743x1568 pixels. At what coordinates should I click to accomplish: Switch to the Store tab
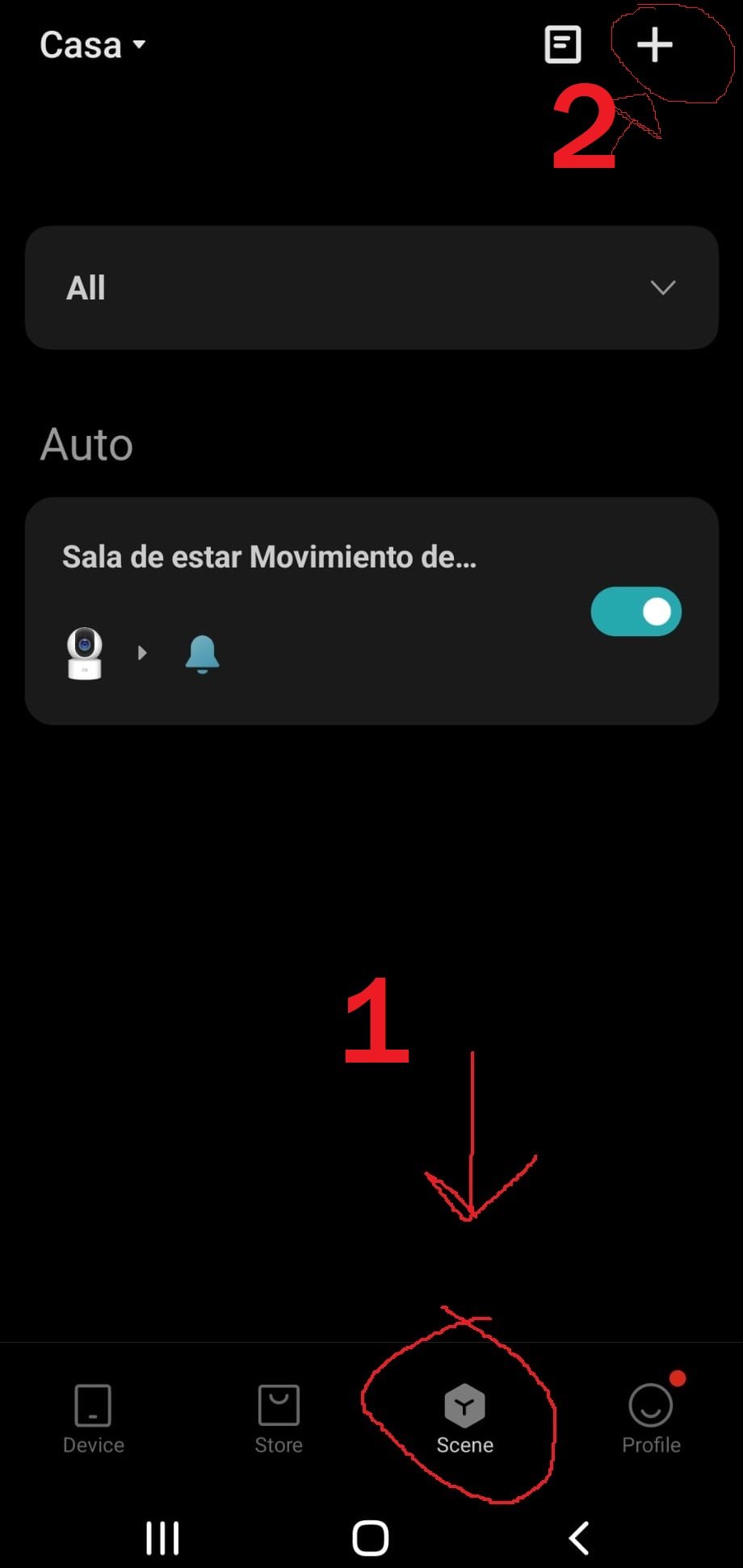tap(279, 1419)
